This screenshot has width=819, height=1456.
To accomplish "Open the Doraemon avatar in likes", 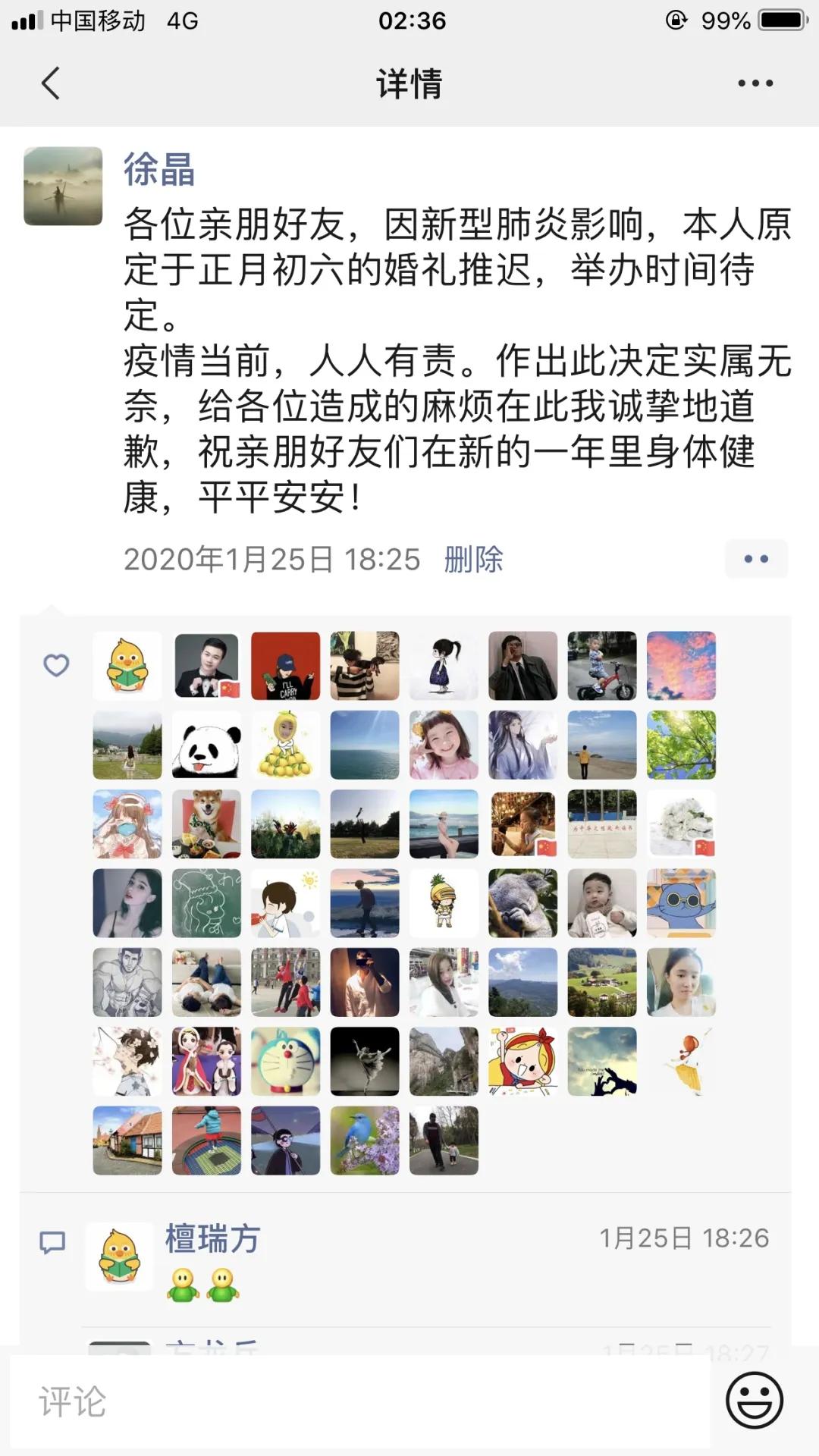I will tap(285, 1061).
